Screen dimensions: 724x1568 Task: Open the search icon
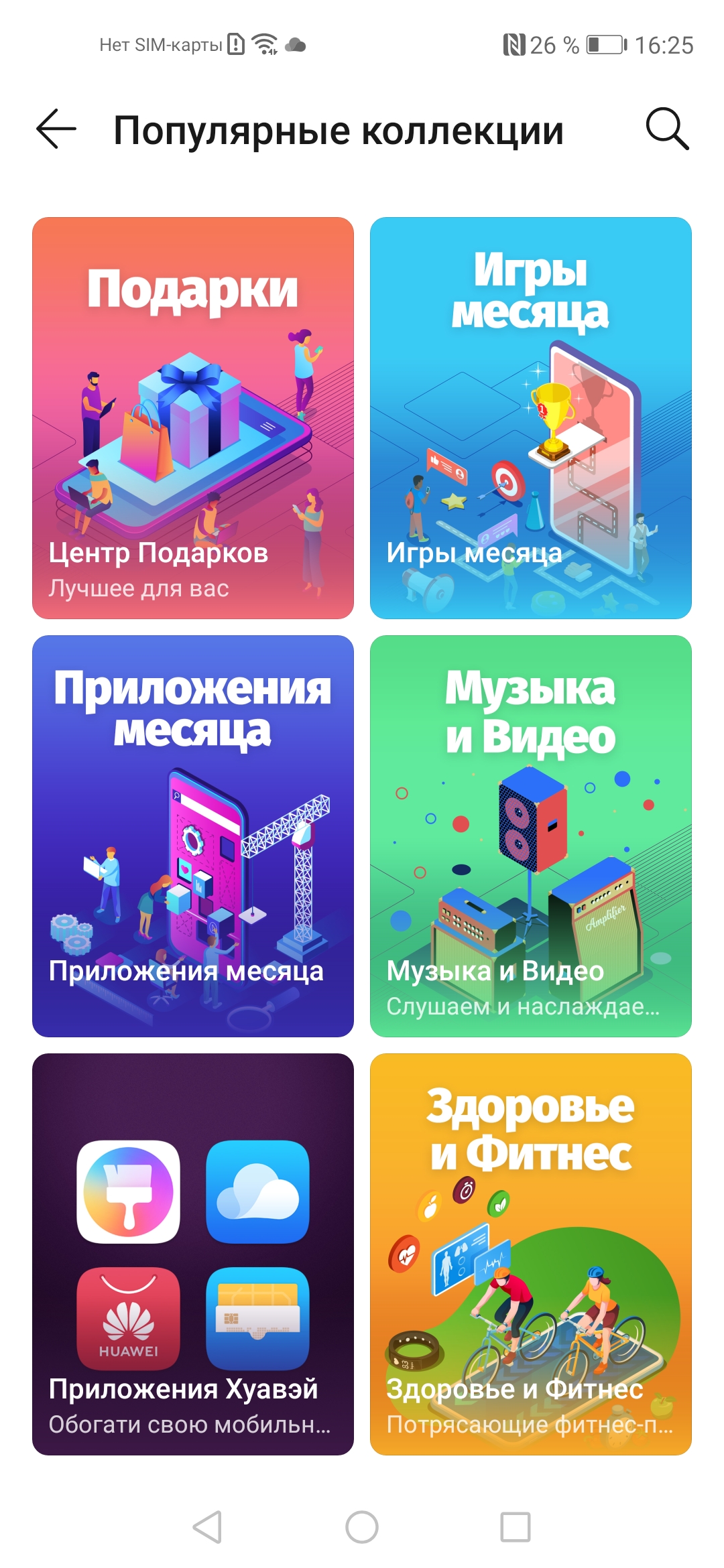point(667,129)
